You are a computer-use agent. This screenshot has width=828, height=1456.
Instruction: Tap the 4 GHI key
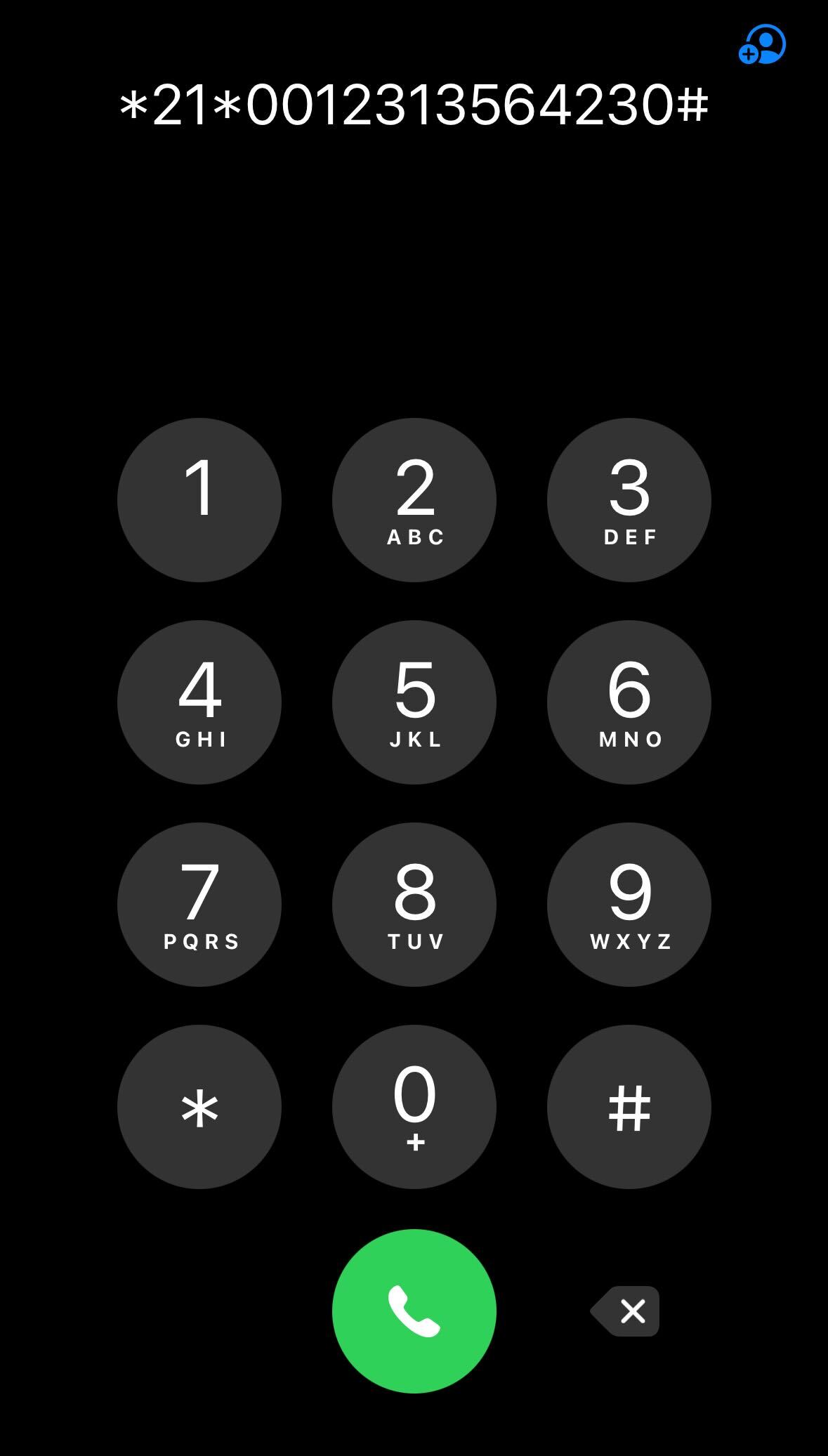[199, 702]
